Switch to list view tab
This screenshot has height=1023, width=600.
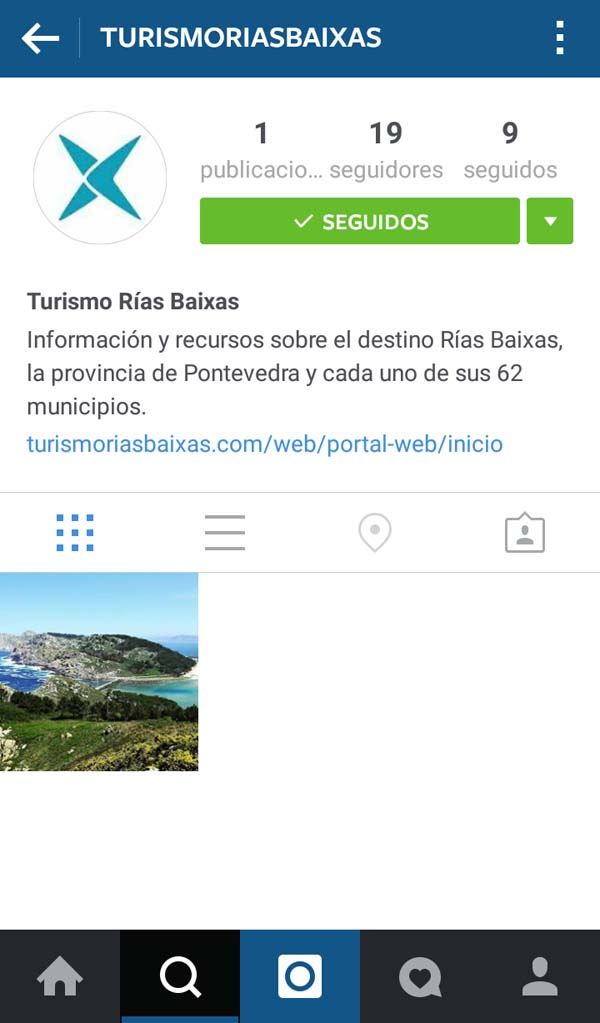pos(225,533)
